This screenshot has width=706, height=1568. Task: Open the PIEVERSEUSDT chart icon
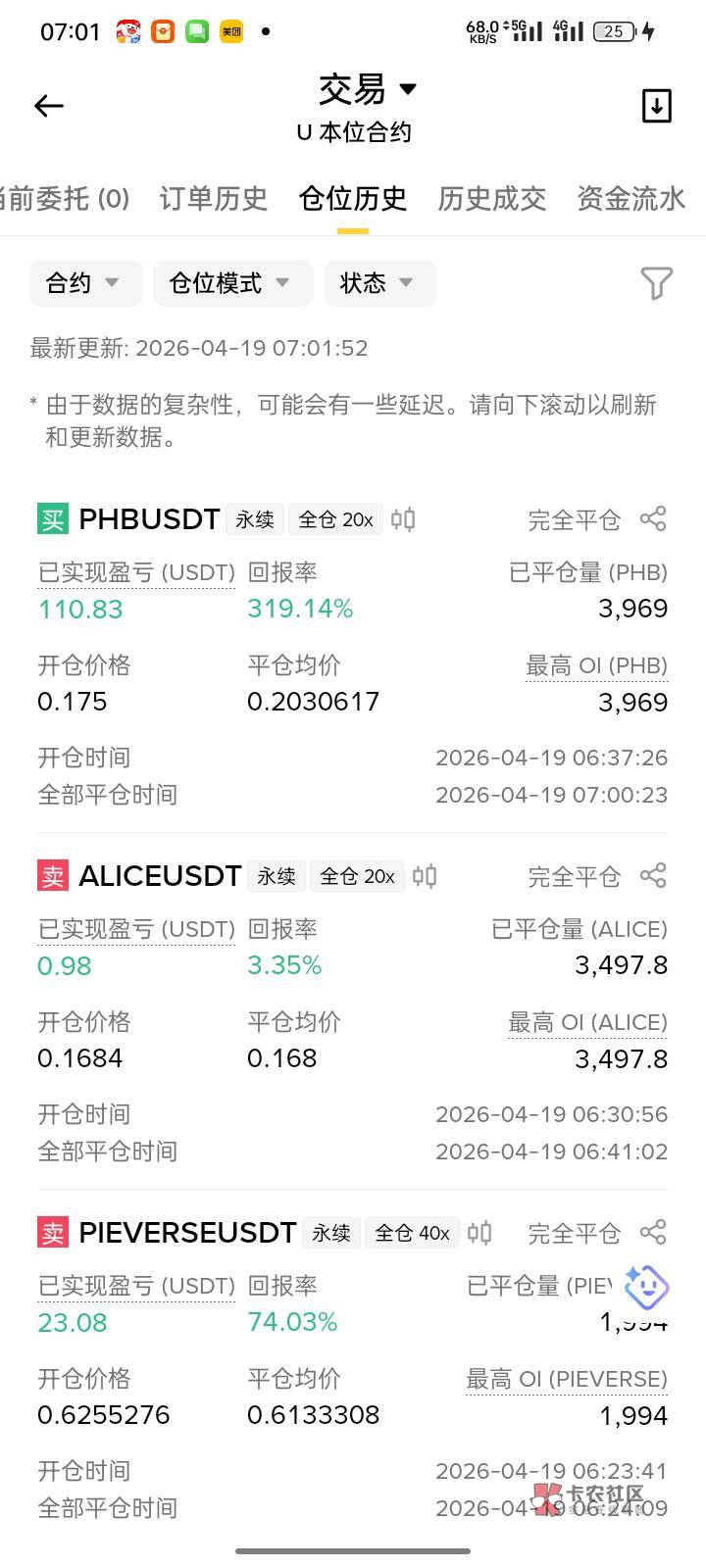coord(479,1232)
